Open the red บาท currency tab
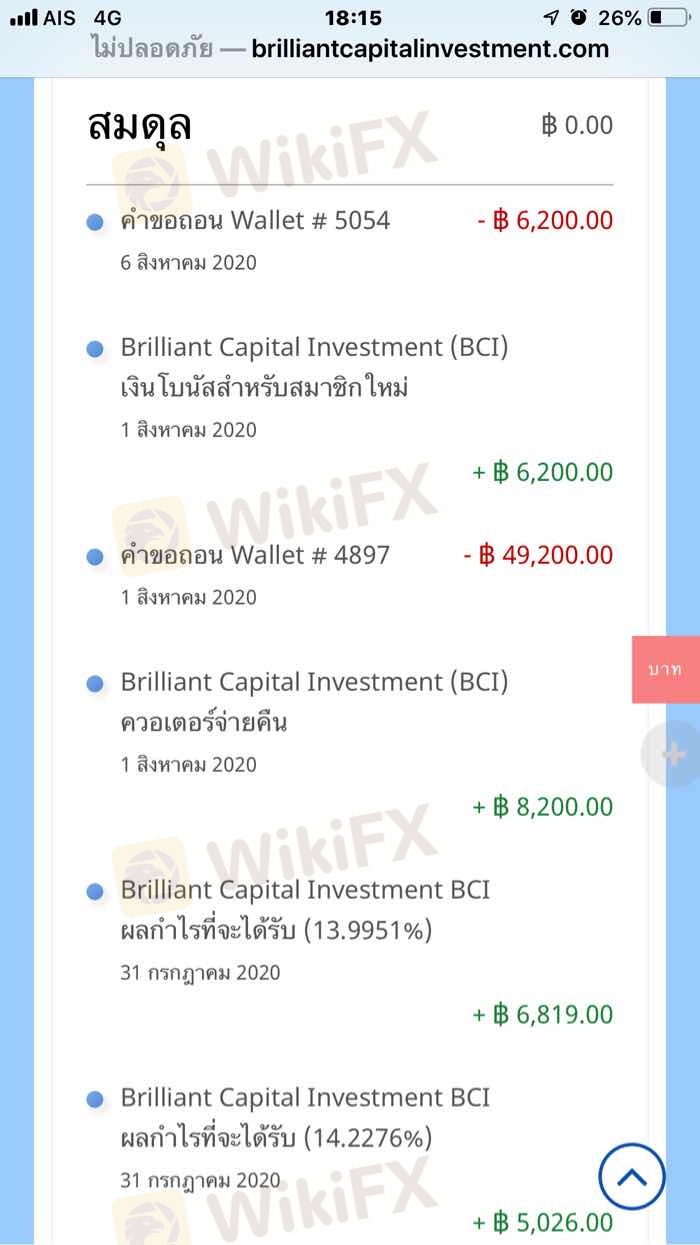The height and width of the screenshot is (1245, 700). (x=665, y=669)
